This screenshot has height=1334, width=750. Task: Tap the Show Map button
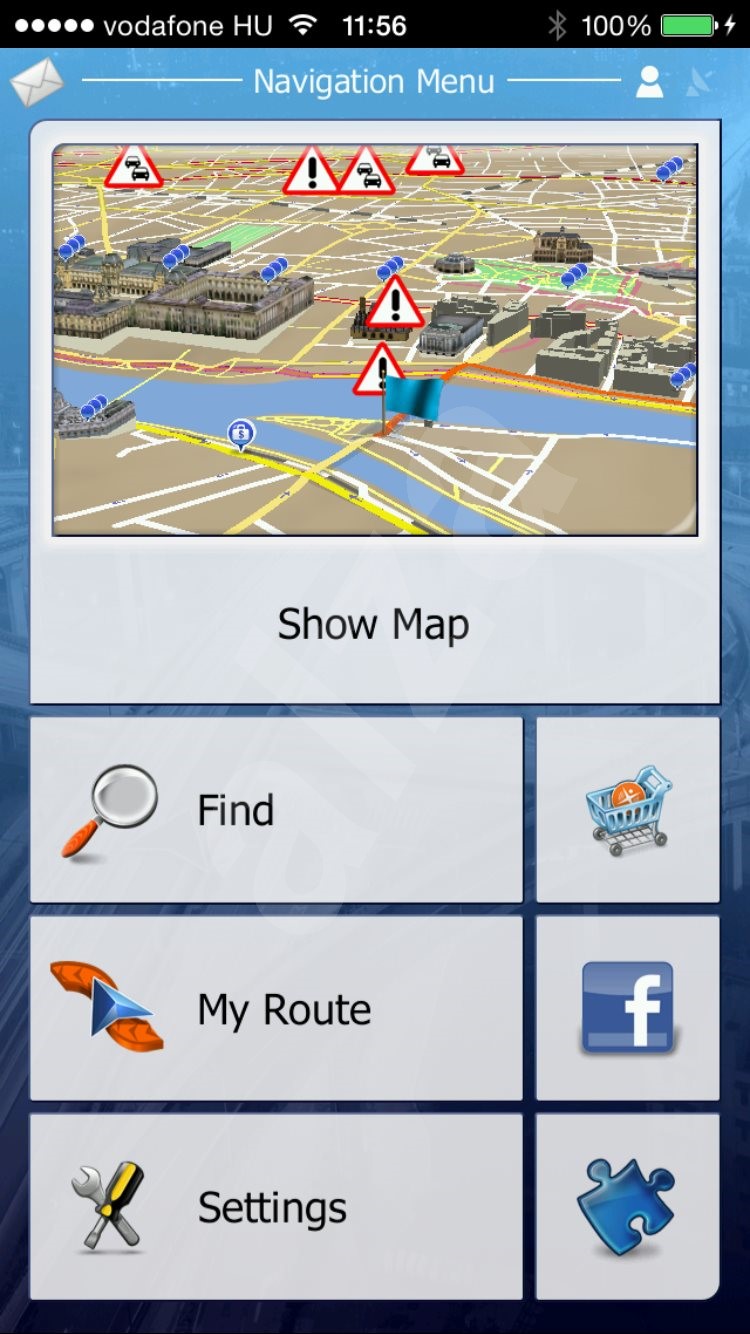375,413
